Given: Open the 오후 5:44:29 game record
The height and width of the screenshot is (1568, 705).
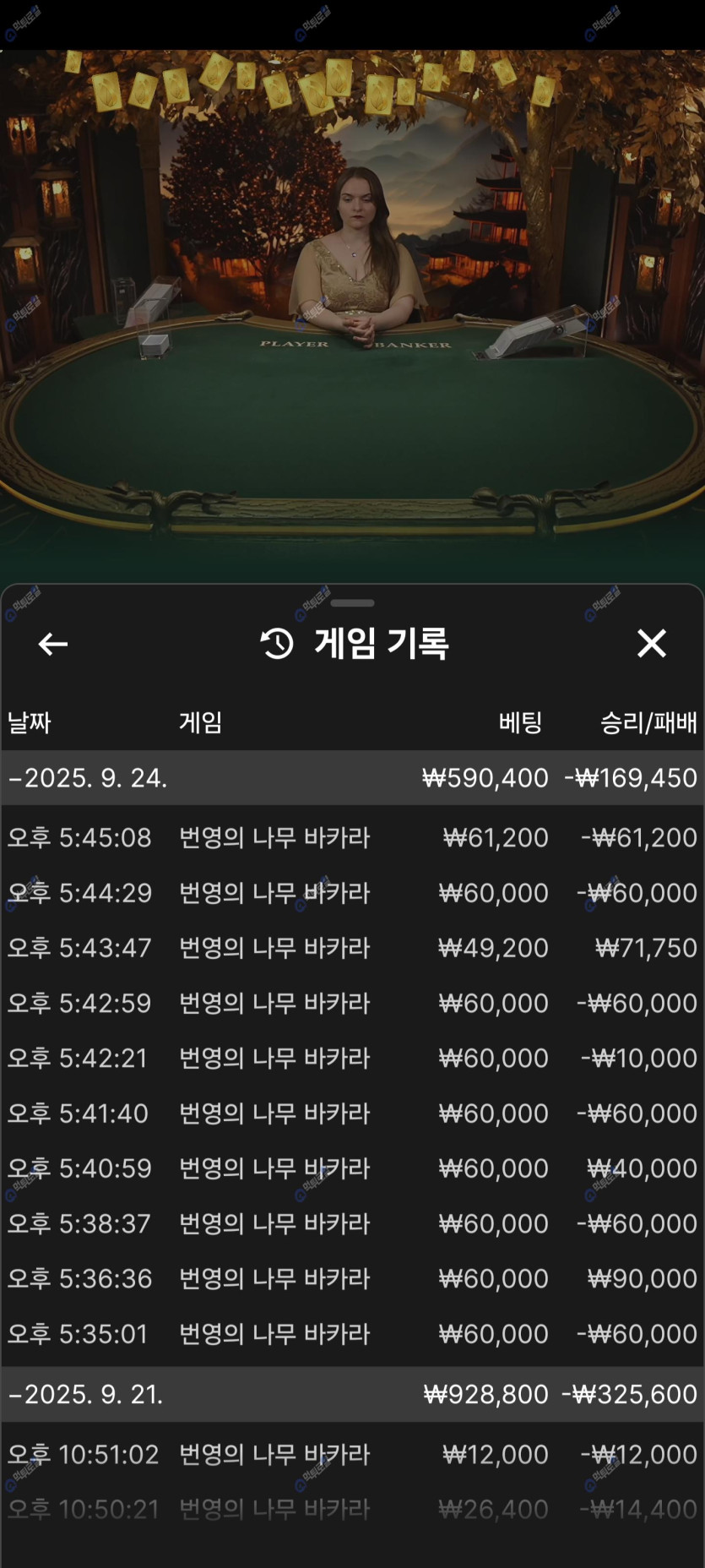Looking at the screenshot, I should tap(352, 893).
